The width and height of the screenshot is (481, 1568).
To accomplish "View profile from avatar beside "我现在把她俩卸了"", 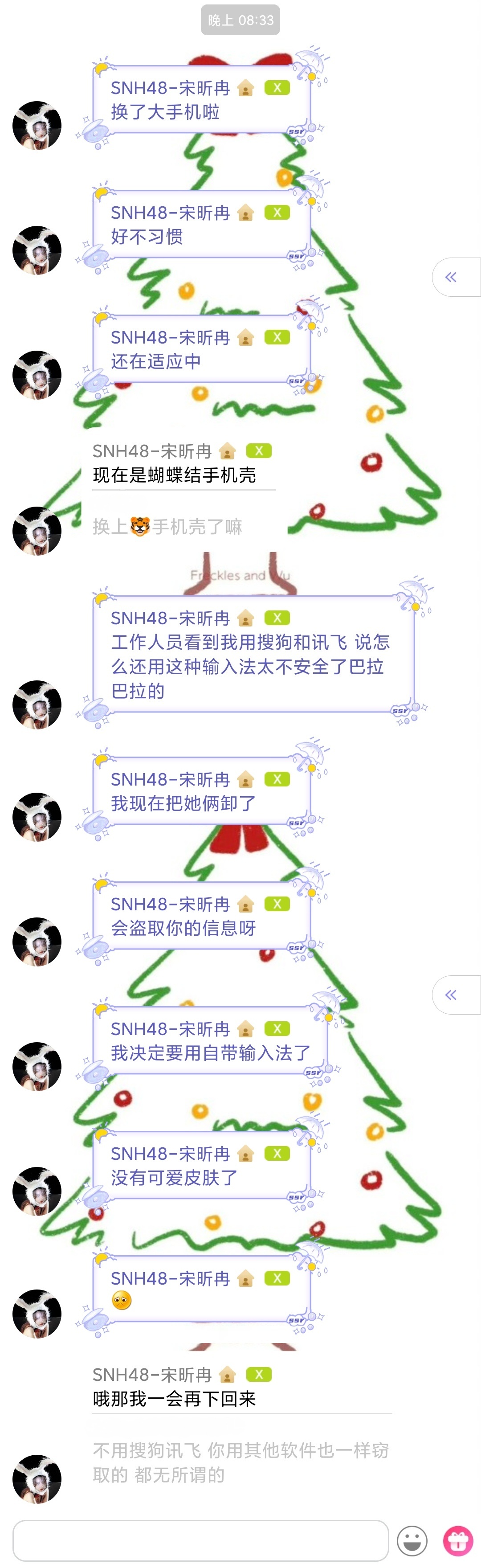I will (37, 817).
